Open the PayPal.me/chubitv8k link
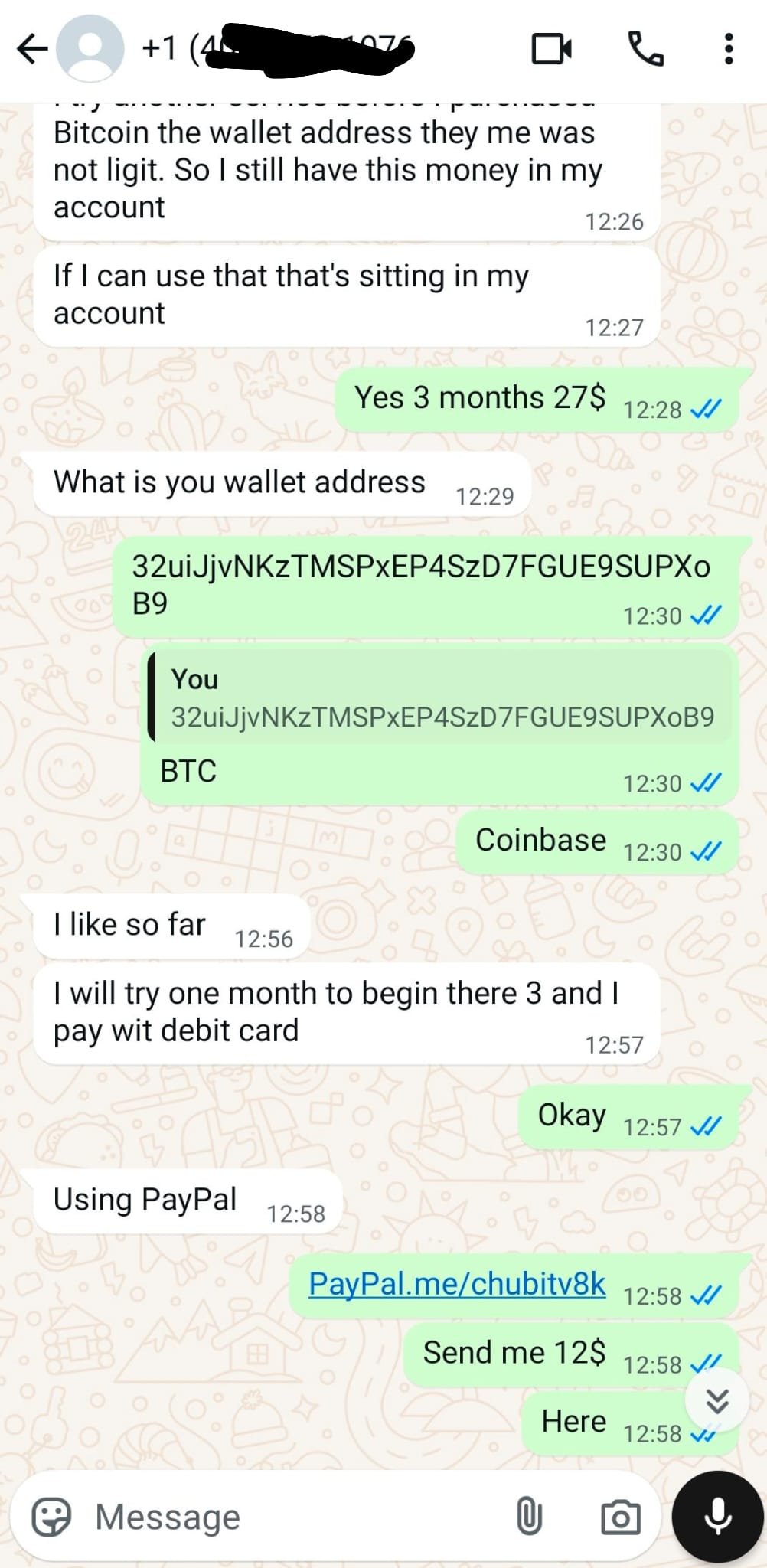767x1568 pixels. pos(457,1283)
